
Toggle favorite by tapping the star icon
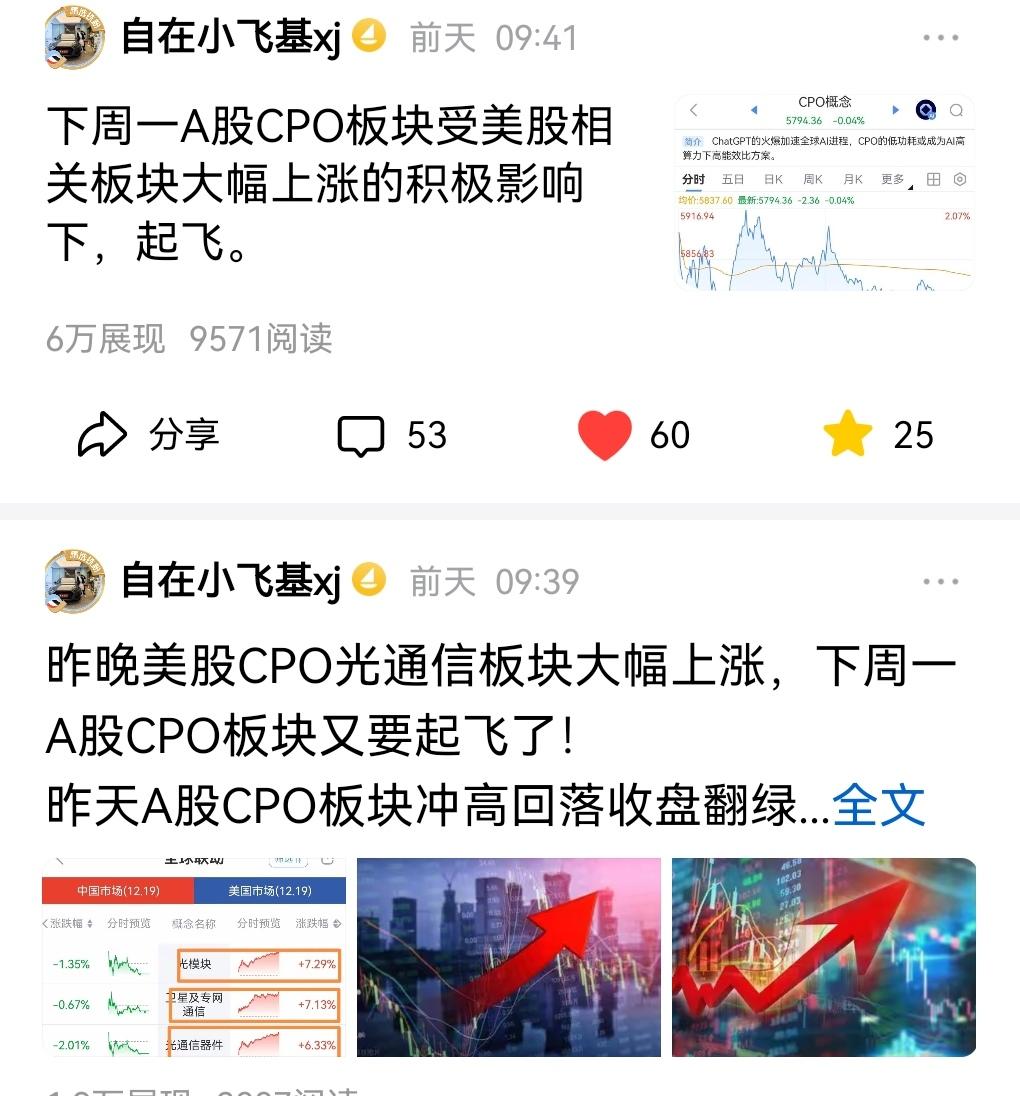point(847,433)
